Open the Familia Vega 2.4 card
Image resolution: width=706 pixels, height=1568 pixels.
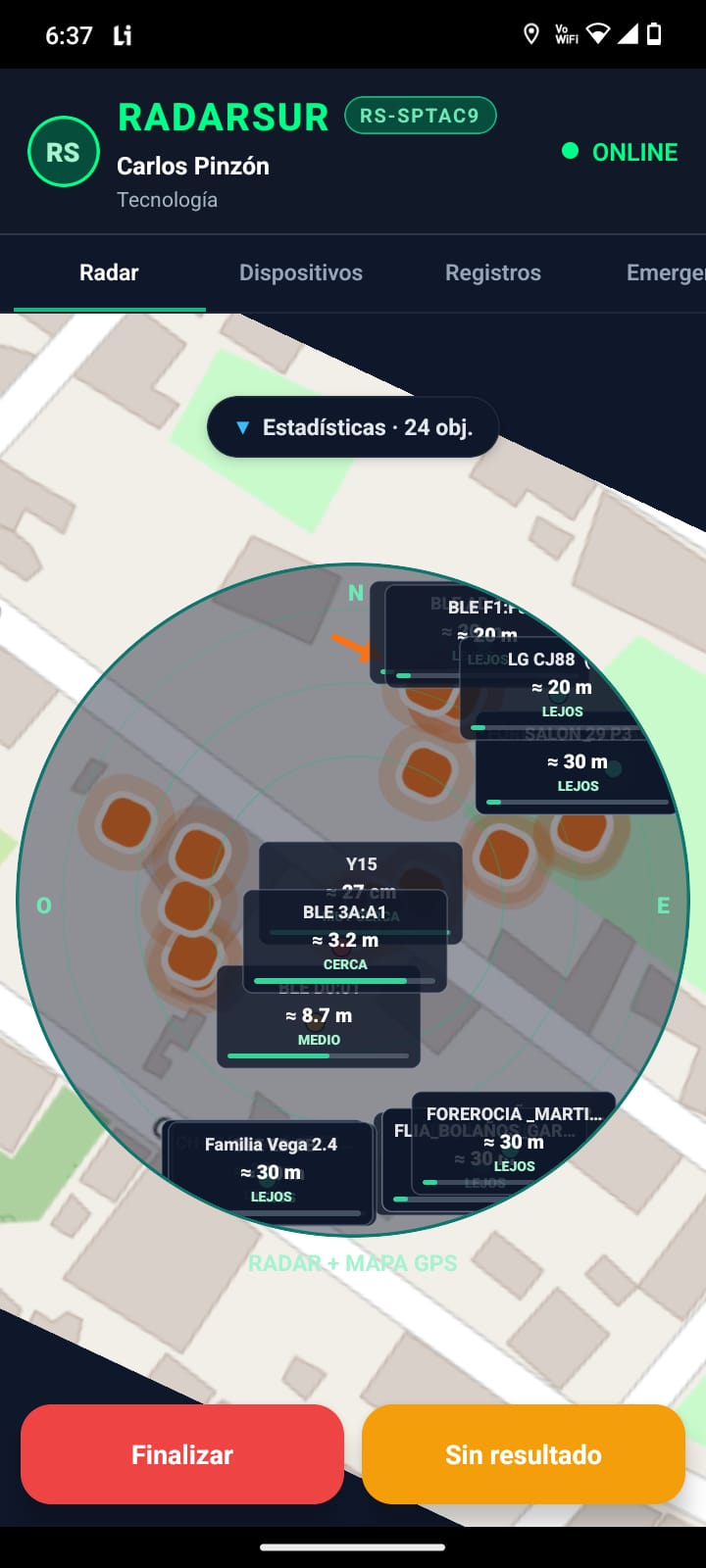[x=271, y=1170]
